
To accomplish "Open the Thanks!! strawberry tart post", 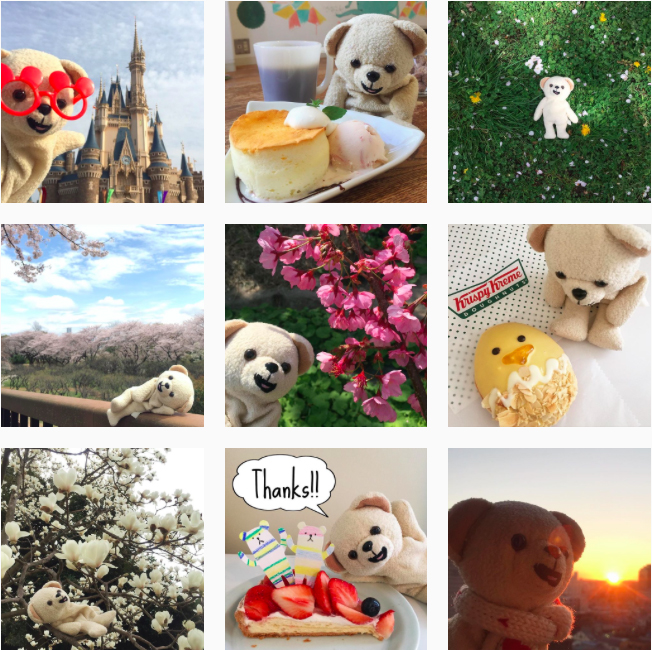I will coord(326,549).
